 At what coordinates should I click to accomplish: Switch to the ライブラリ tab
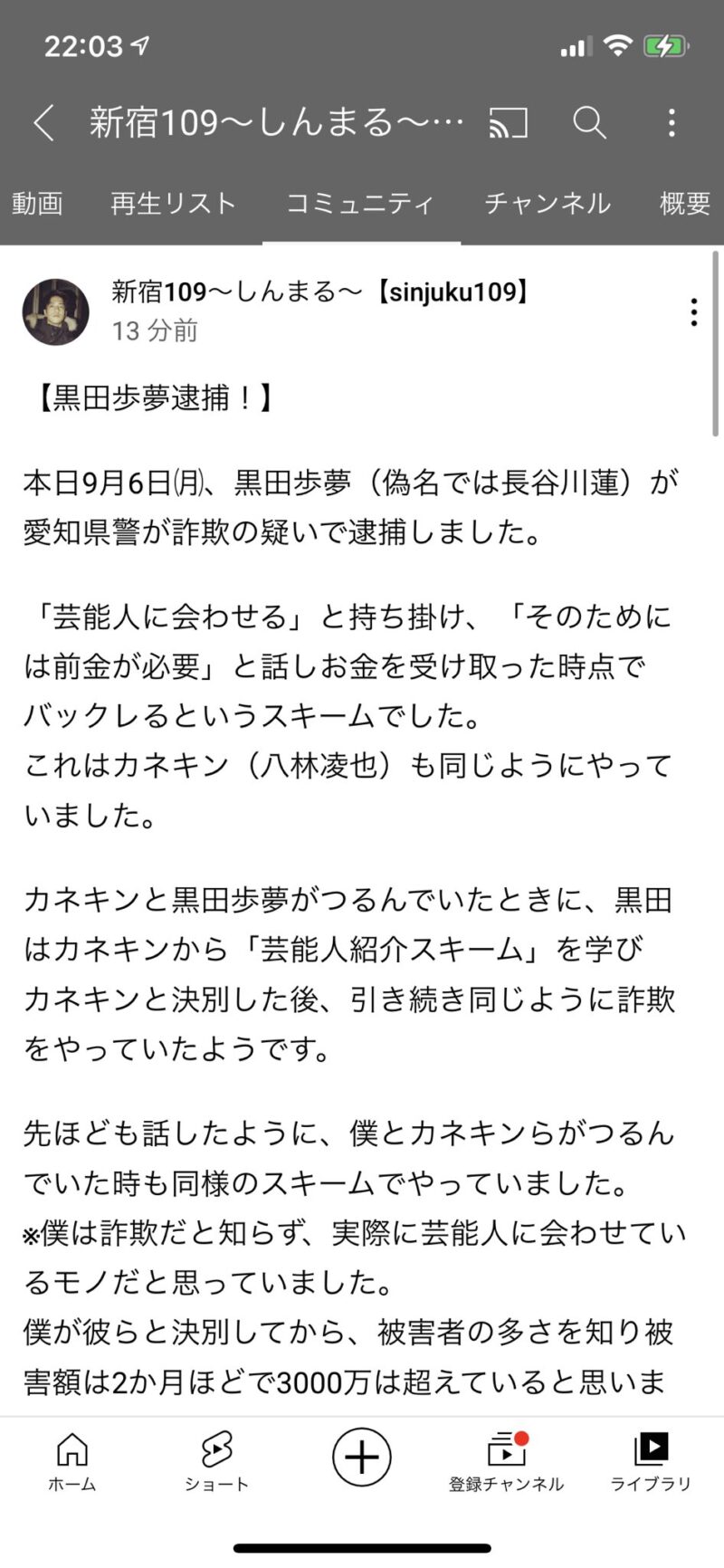coord(651,1461)
